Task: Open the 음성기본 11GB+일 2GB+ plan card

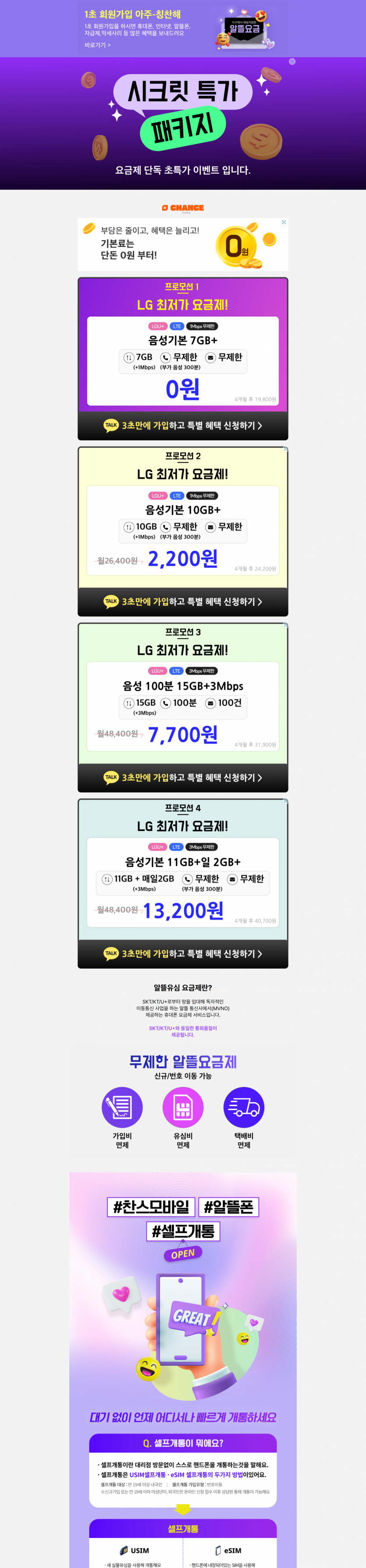Action: click(183, 882)
